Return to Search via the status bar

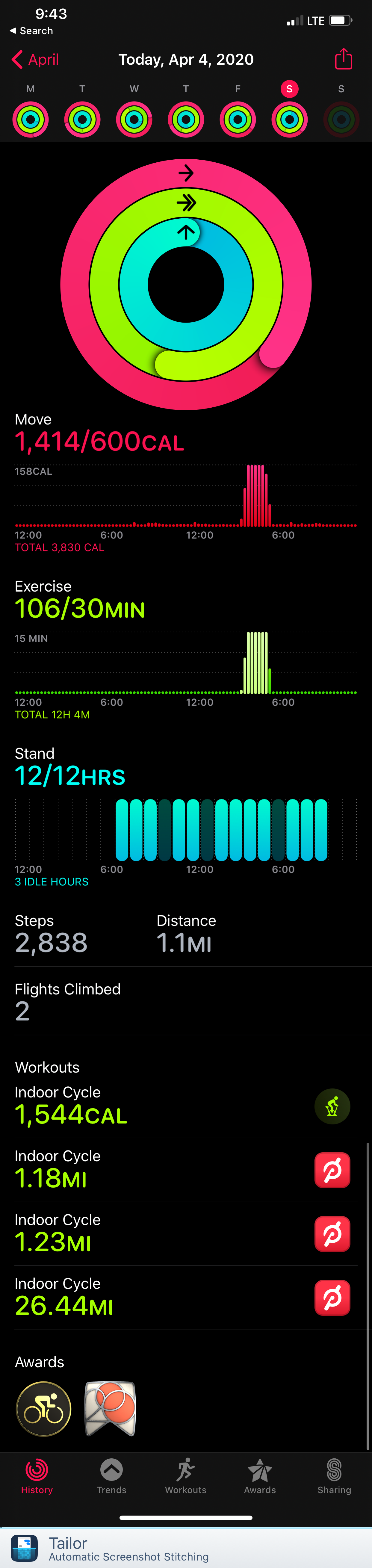[32, 31]
